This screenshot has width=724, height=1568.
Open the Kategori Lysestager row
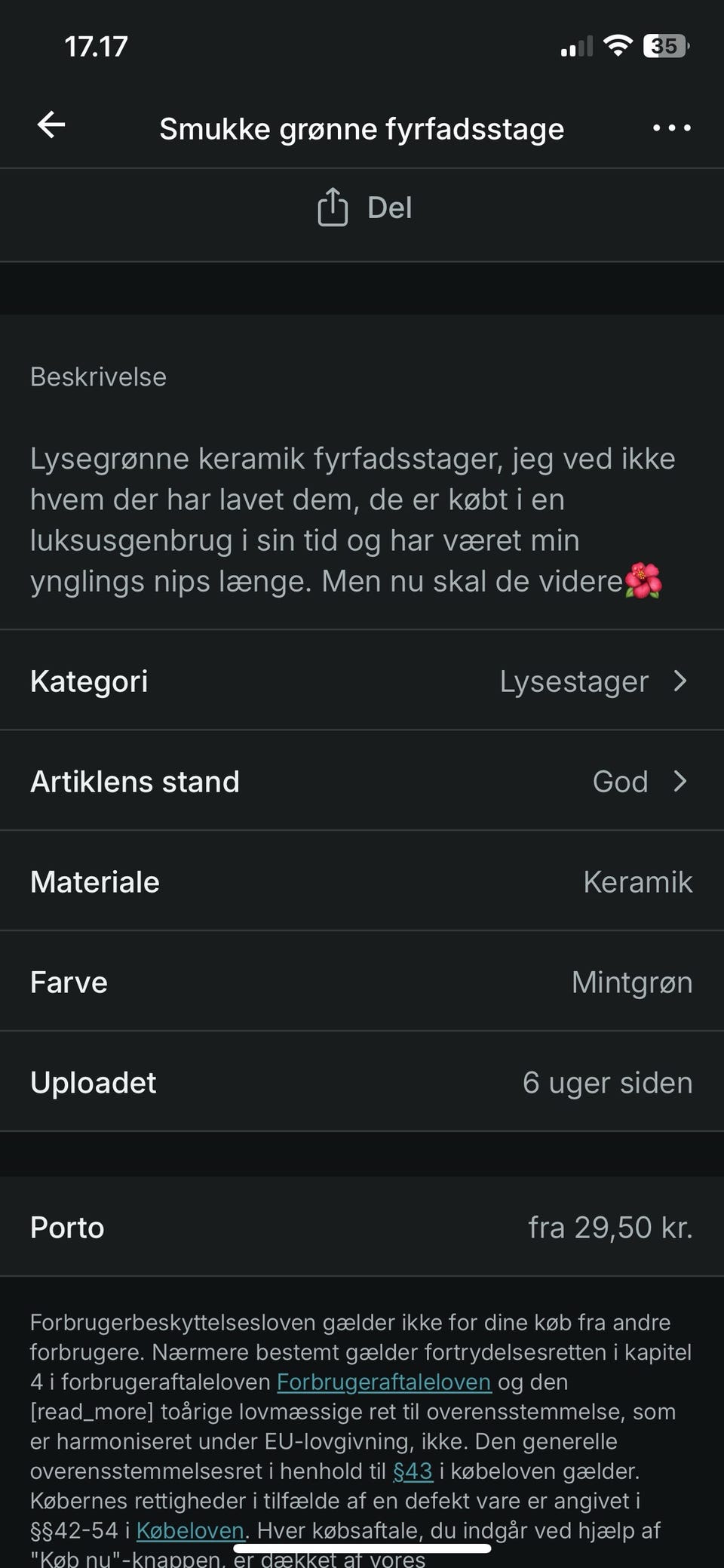[x=362, y=681]
